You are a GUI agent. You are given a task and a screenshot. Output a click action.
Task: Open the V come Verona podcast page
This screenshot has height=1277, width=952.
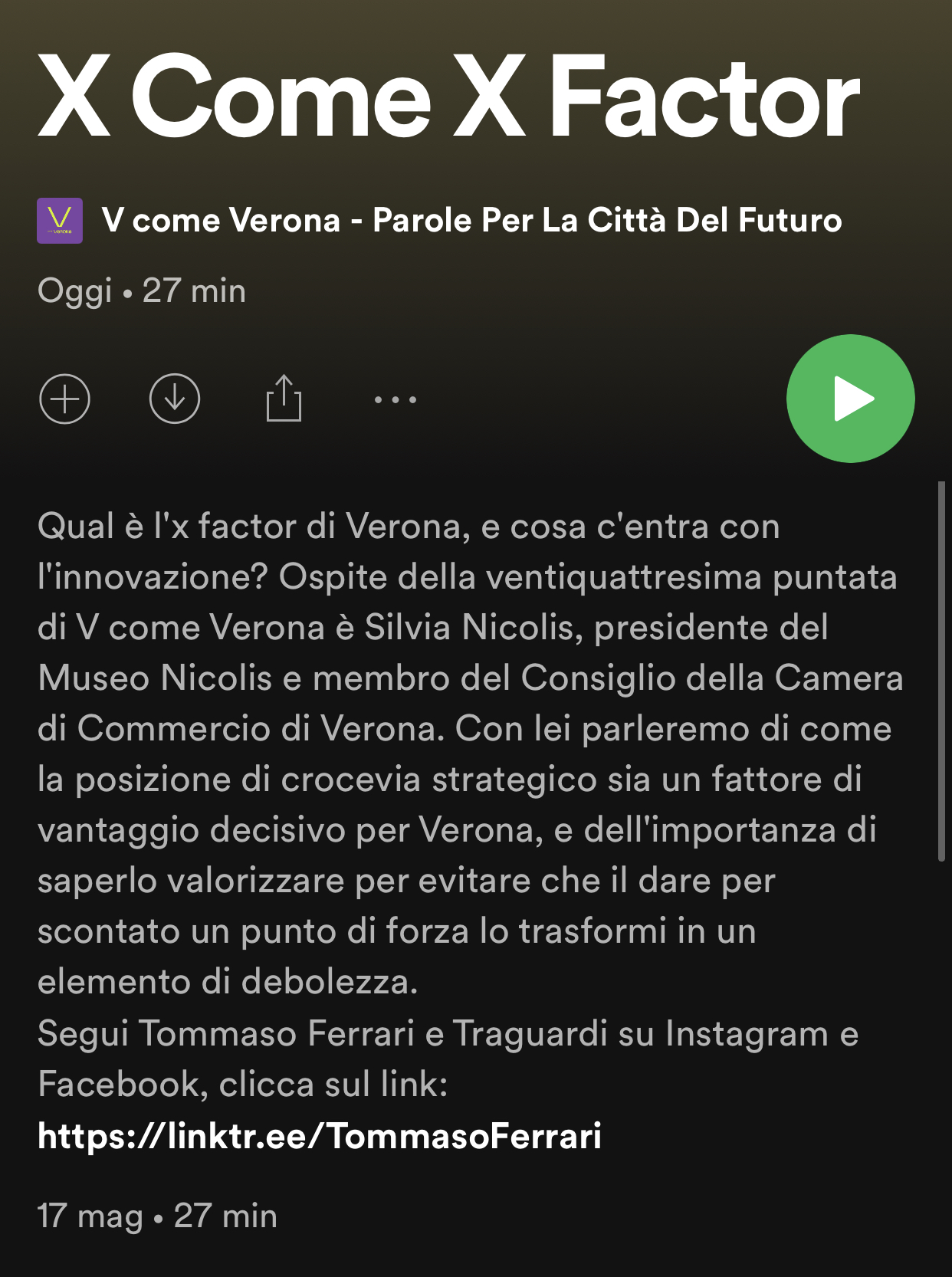tap(471, 221)
